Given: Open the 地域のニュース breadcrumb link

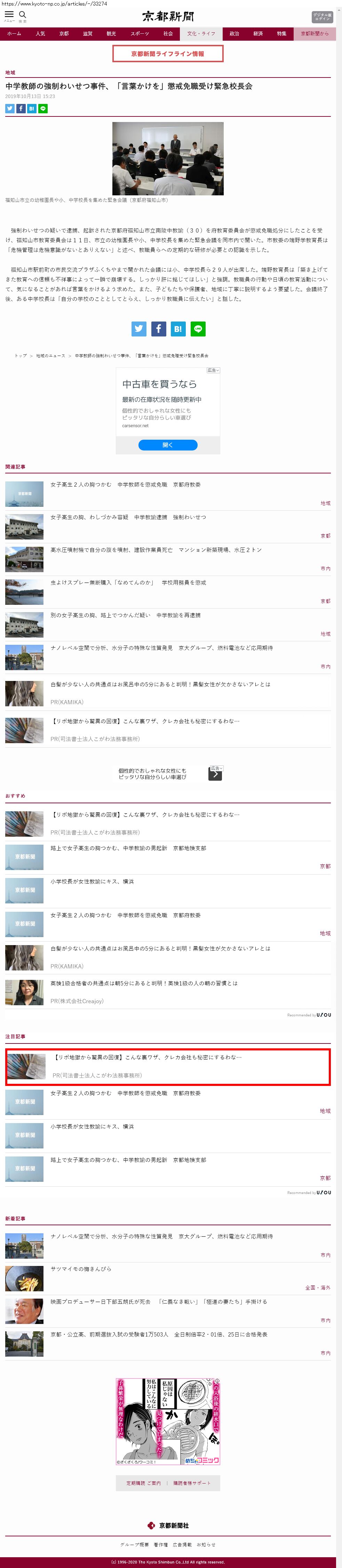Looking at the screenshot, I should 50,356.
